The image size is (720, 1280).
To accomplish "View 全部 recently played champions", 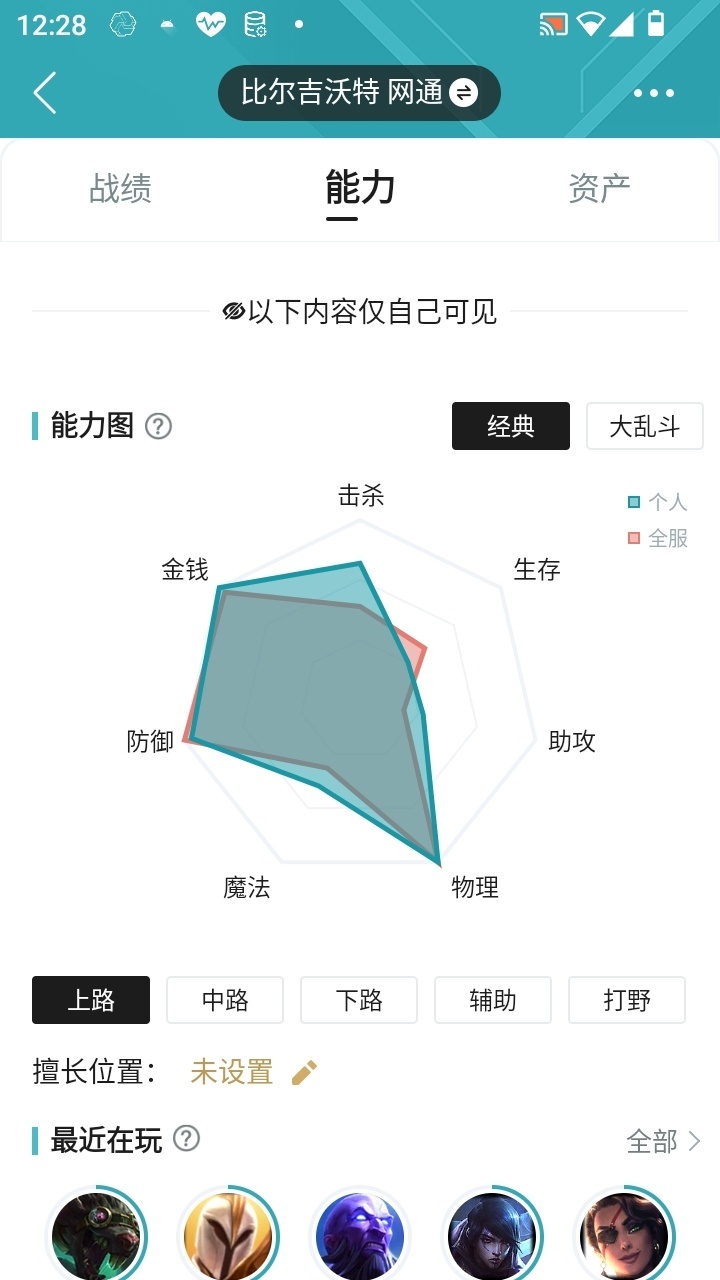I will click(x=664, y=1141).
